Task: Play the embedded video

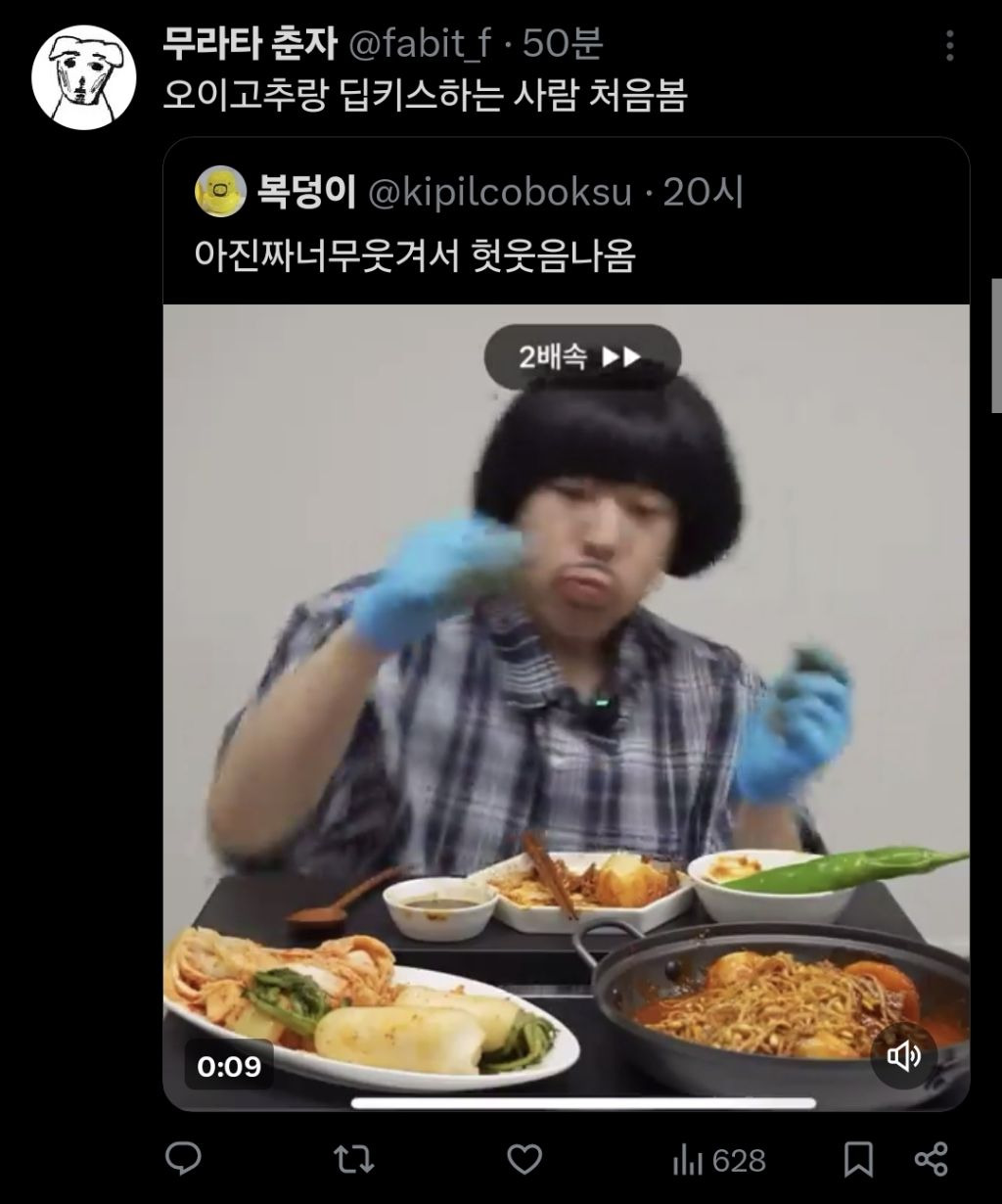Action: point(566,705)
